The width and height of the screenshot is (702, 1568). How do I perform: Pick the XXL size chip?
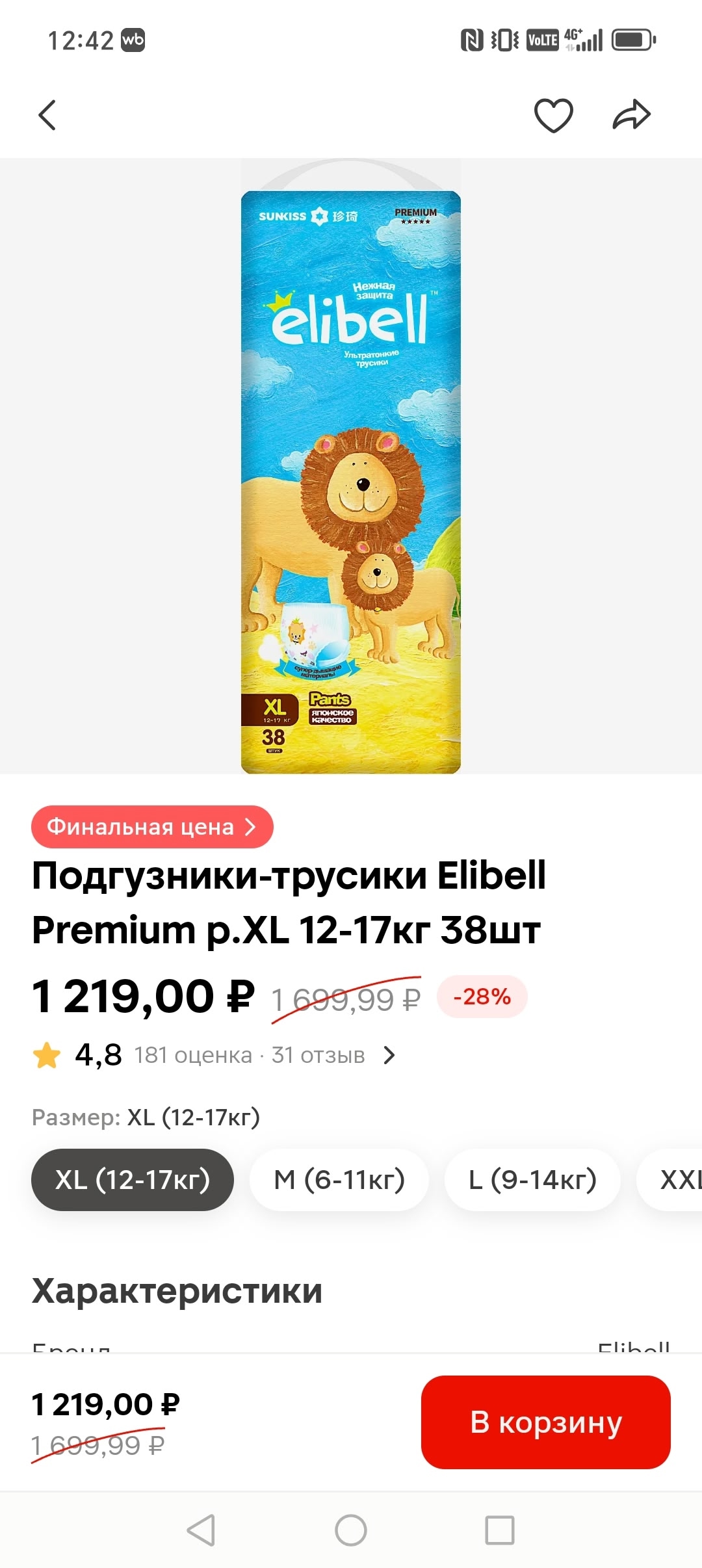(671, 1179)
